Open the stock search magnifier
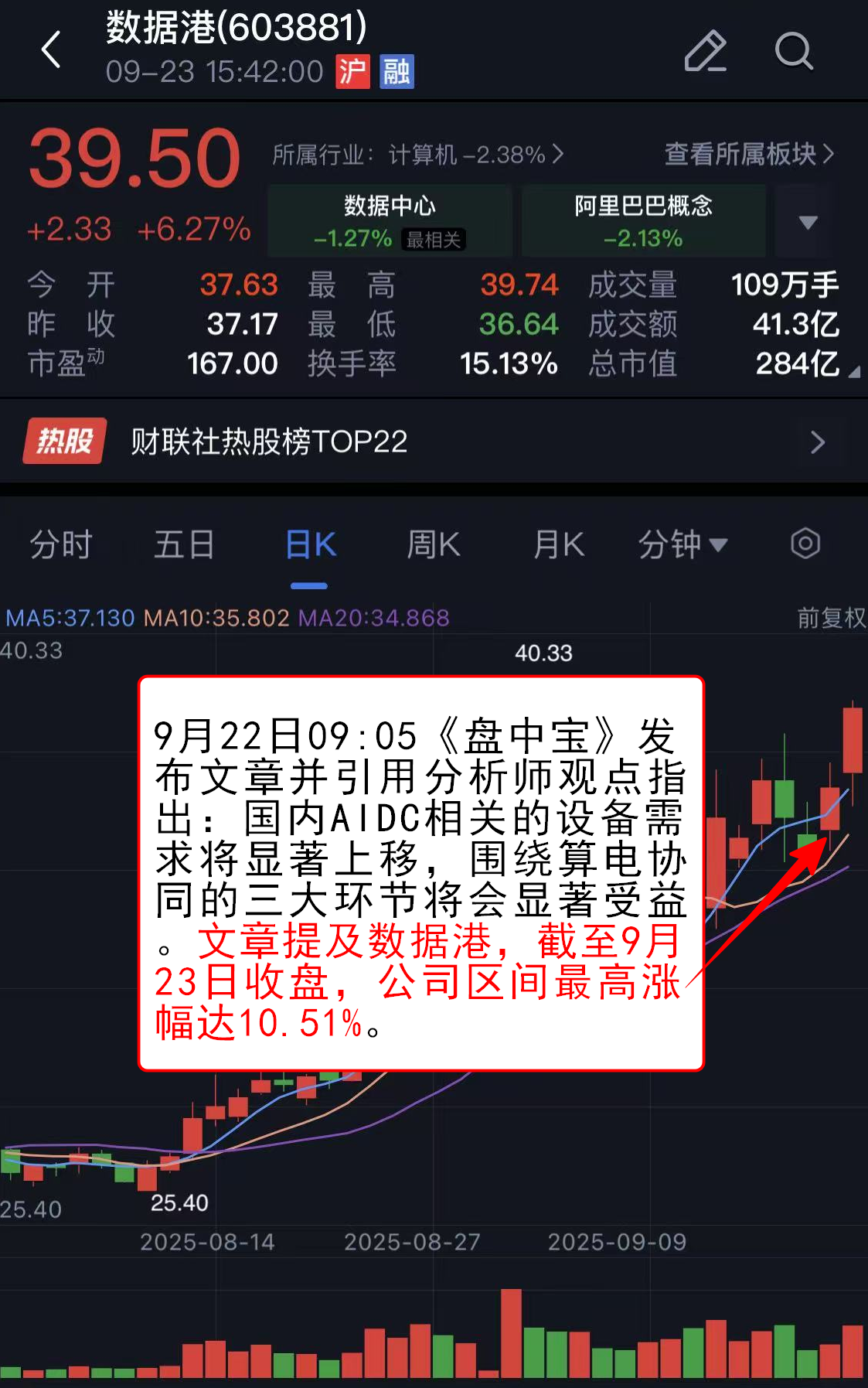This screenshot has height=1388, width=868. 794,52
